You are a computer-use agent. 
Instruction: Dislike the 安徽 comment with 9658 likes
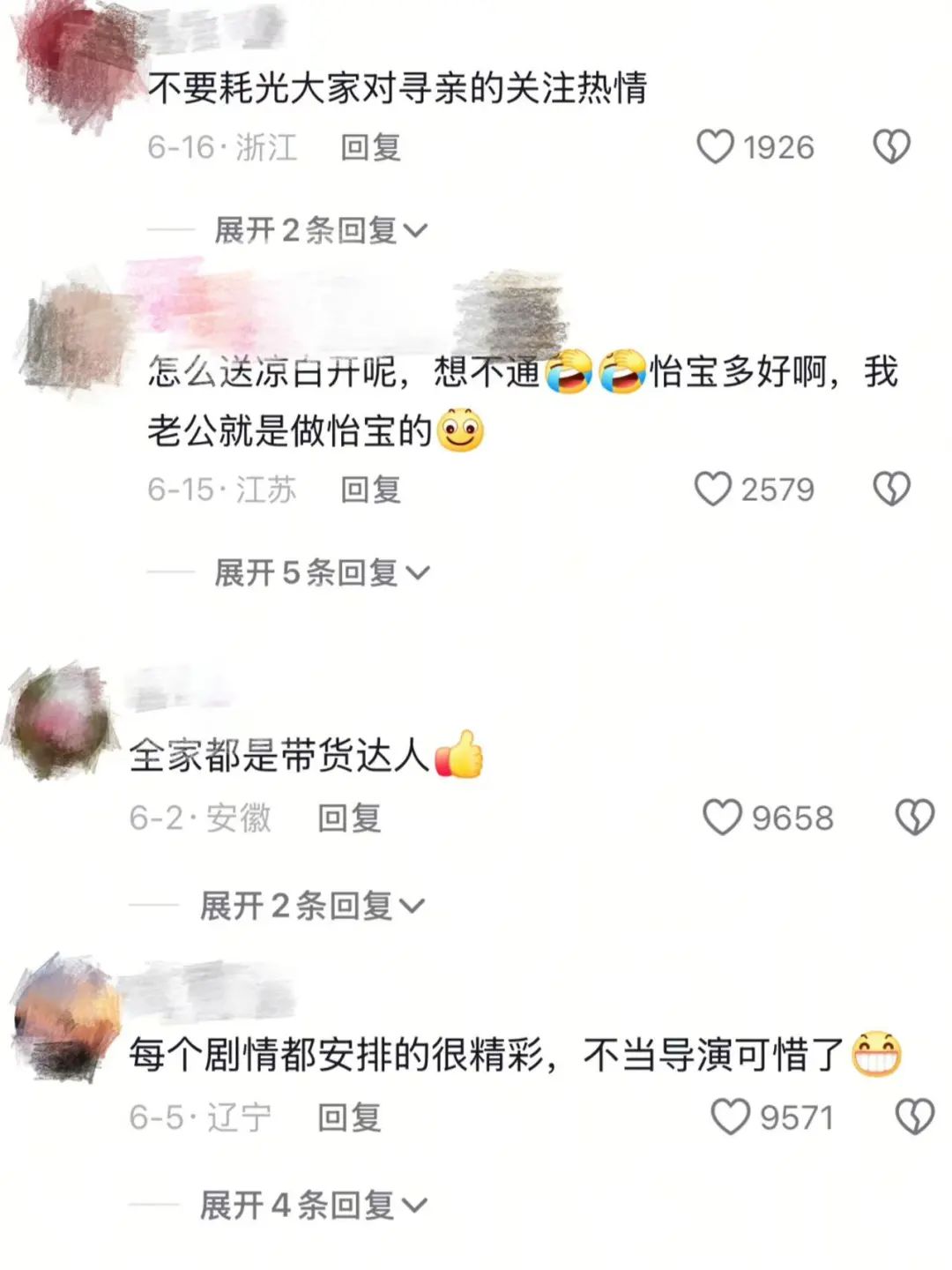pyautogui.click(x=914, y=818)
